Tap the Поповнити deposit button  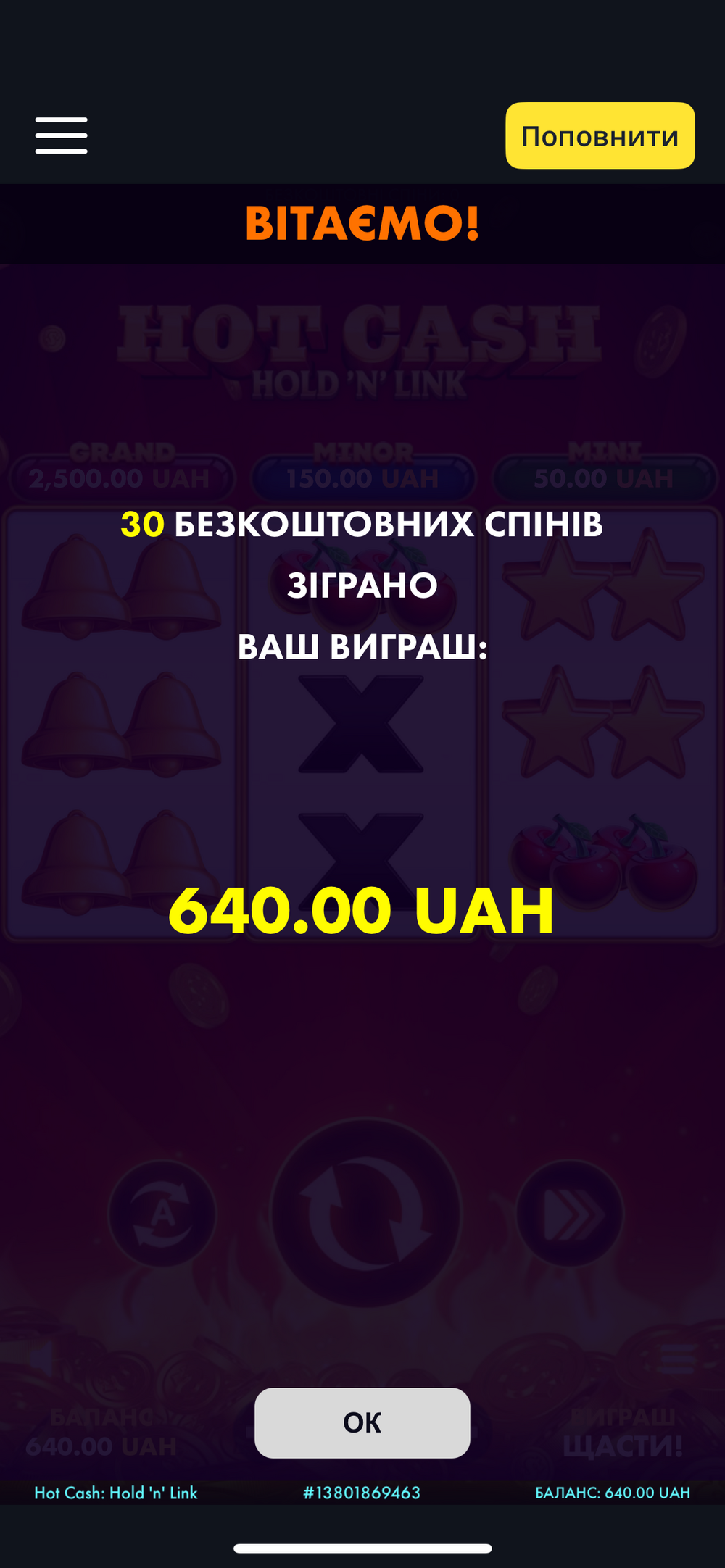point(600,135)
